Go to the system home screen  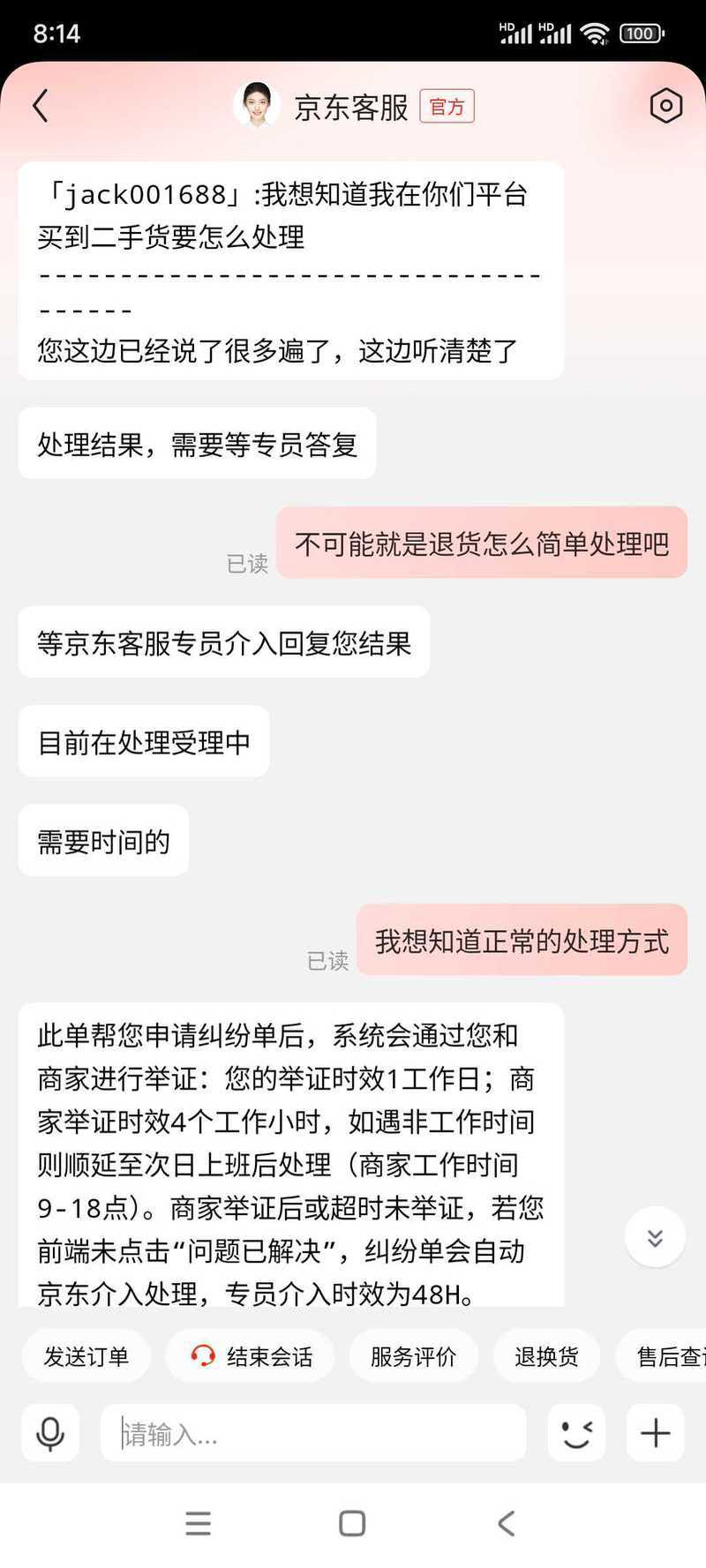point(352,1523)
